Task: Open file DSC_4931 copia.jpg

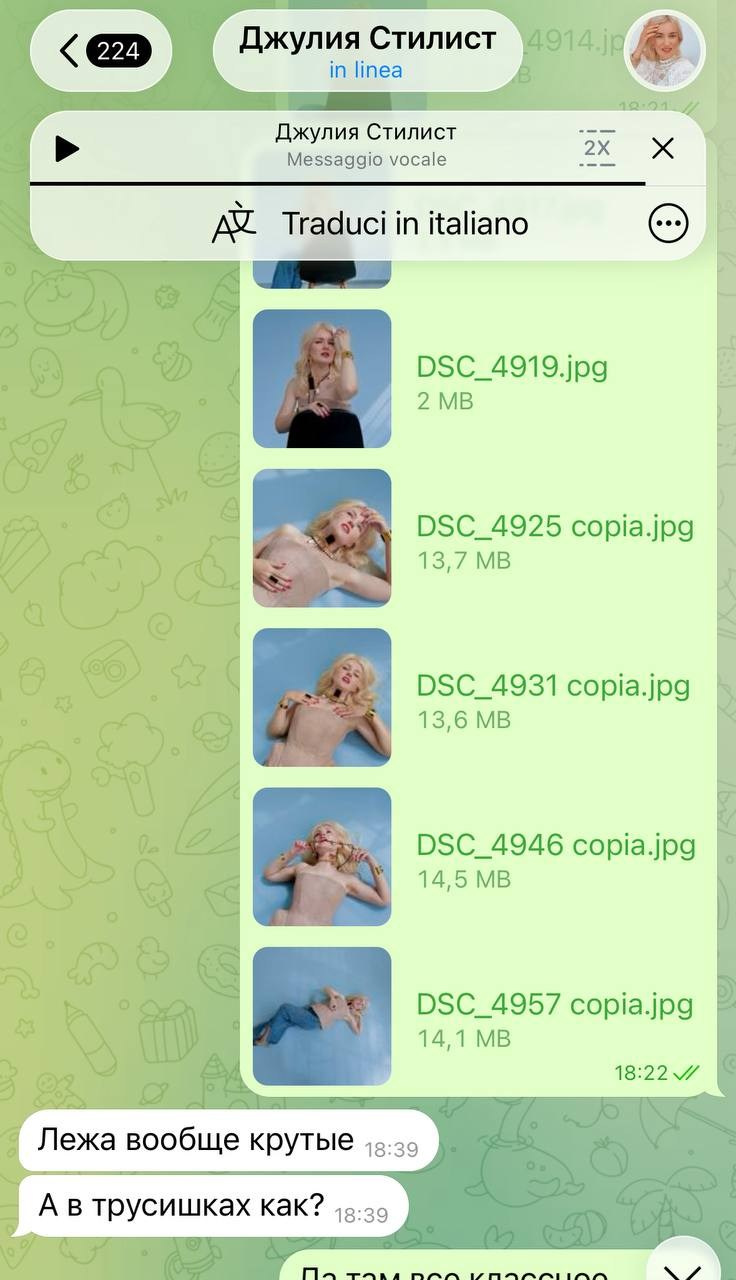Action: 322,697
